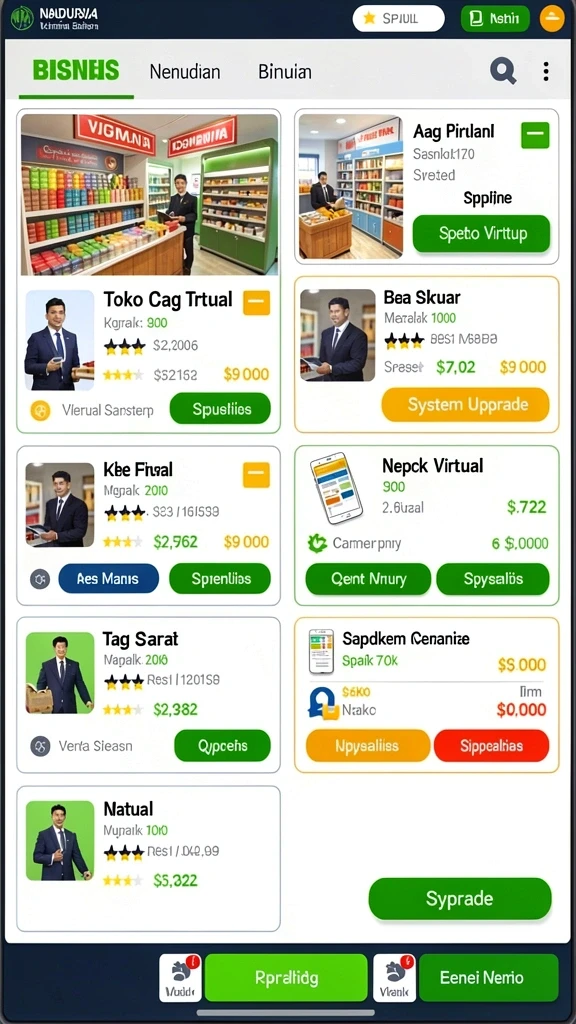Screen dimensions: 576x1024
Task: Switch to the Nenudian tab
Action: click(185, 71)
